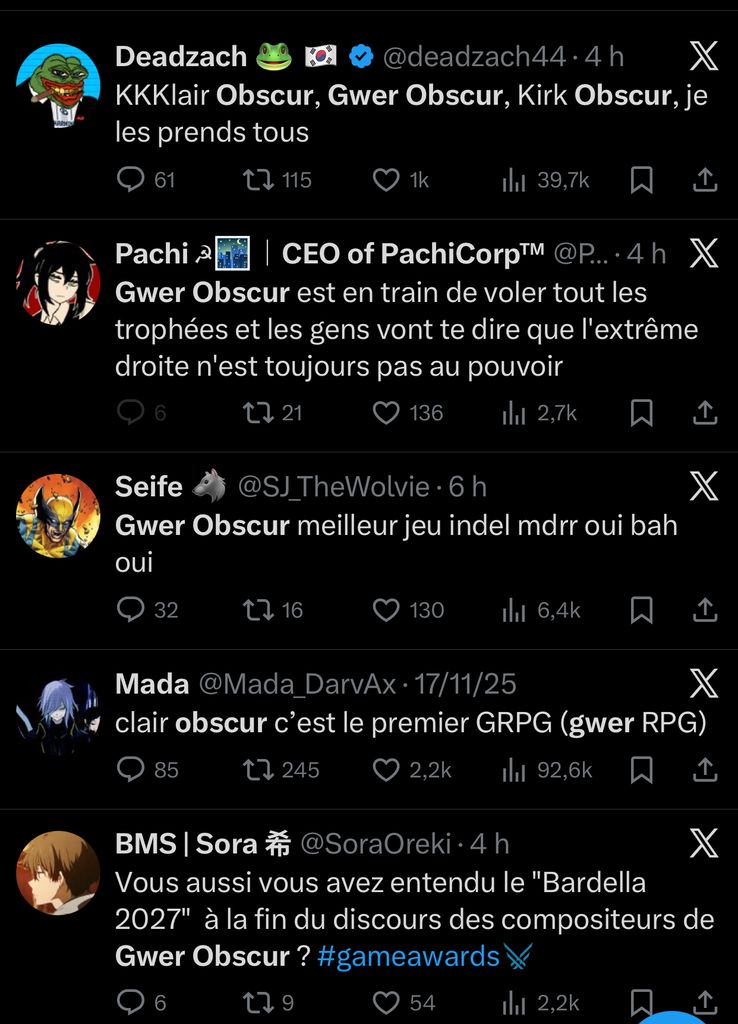Share Seife's tweet
738x1024 pixels.
pyautogui.click(x=705, y=609)
